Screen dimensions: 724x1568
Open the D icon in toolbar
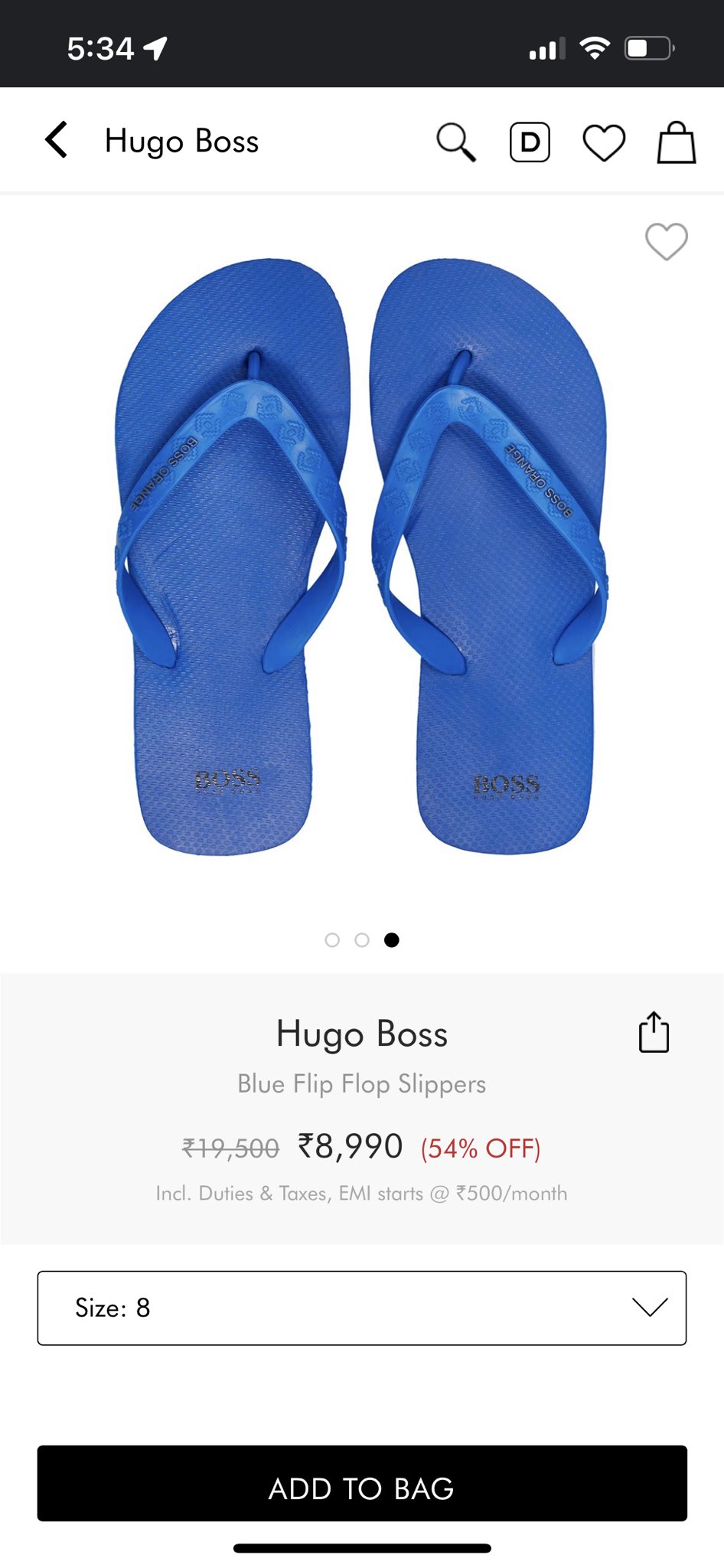[530, 142]
